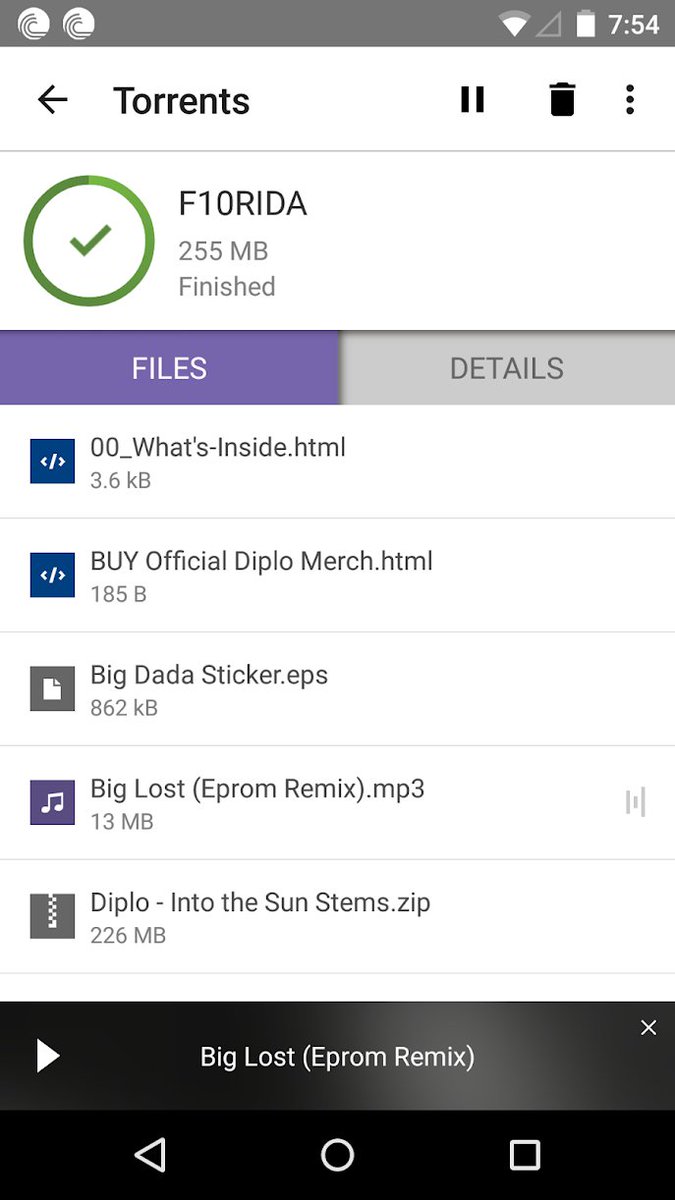Open Big Dada Sticker.eps file
675x1200 pixels.
[x=209, y=689]
